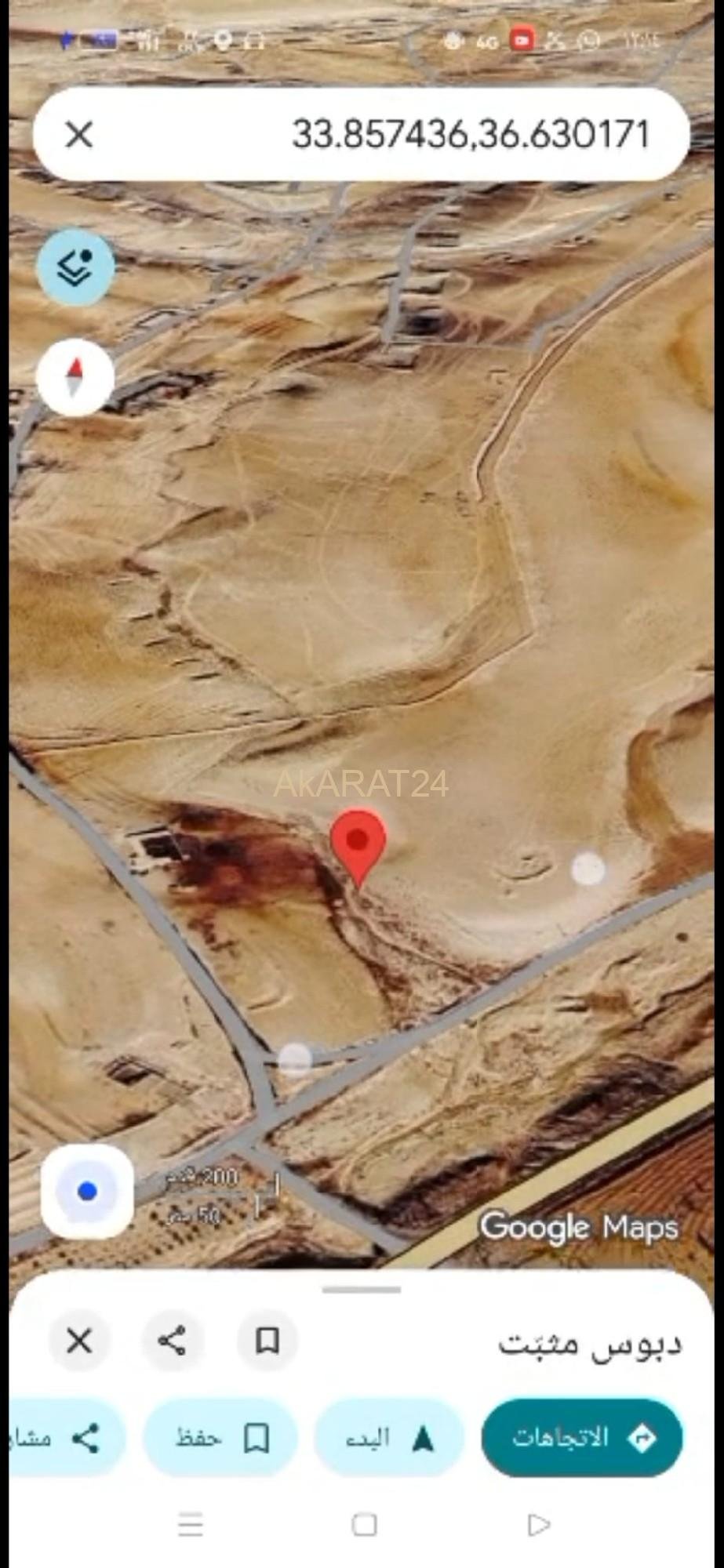Save the place using حفظ chip
Screen dimensions: 724x1568
221,1438
